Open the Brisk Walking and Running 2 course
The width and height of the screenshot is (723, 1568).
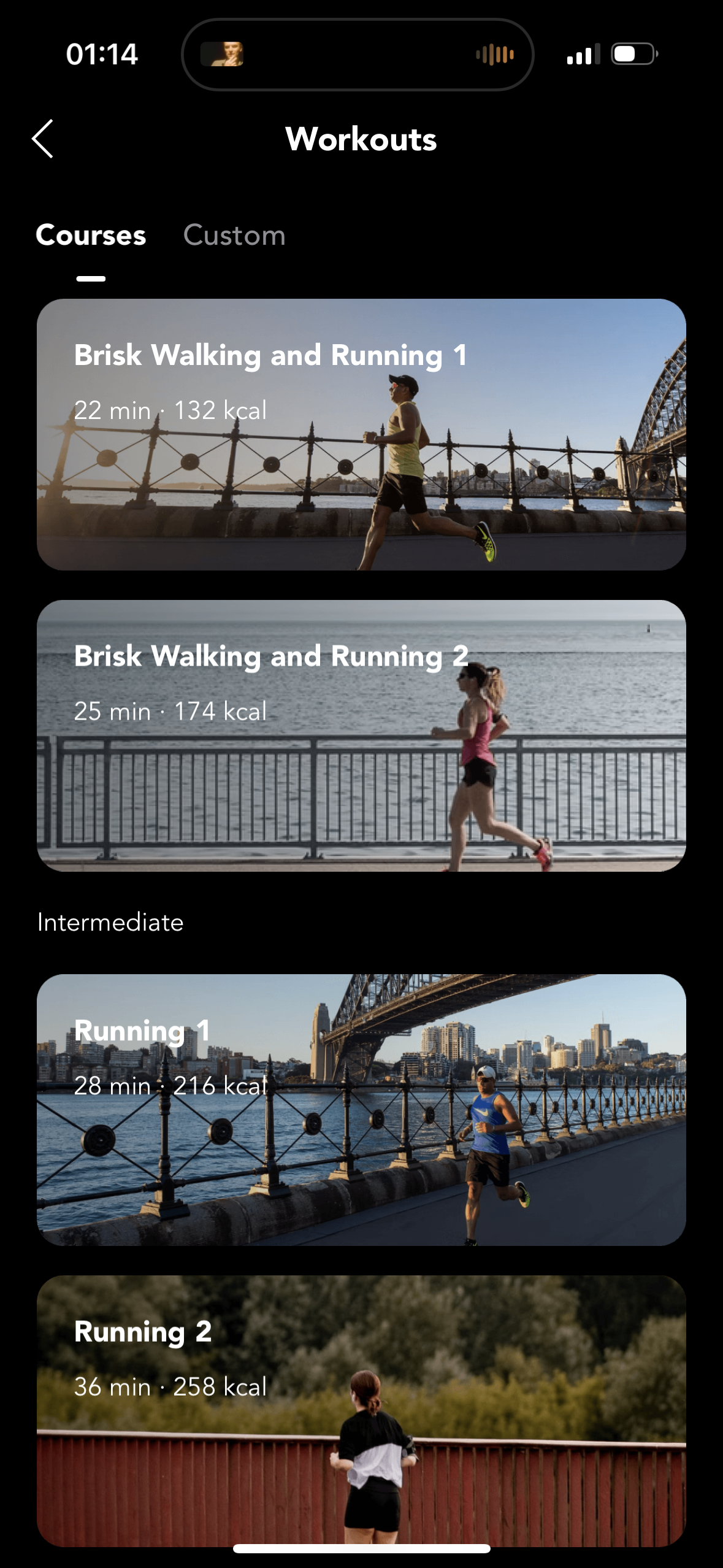[x=361, y=736]
